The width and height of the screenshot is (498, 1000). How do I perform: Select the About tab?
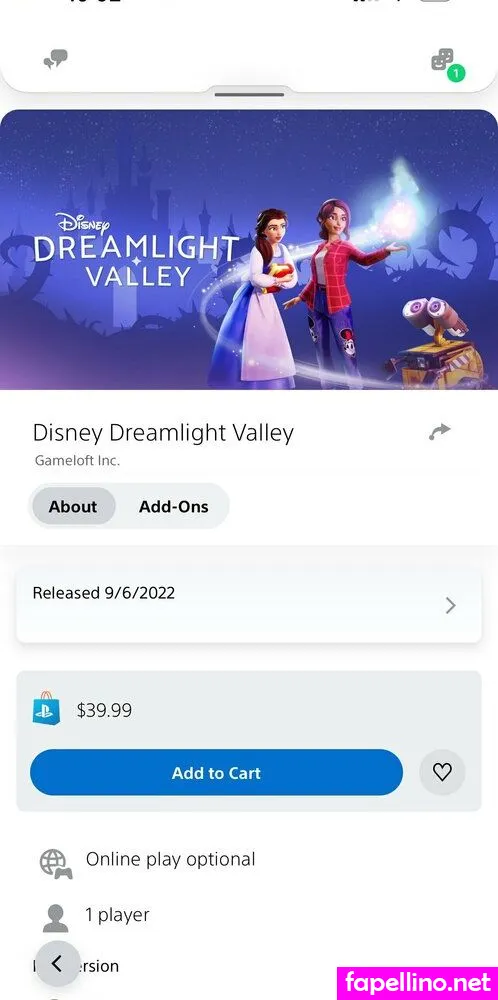(x=73, y=507)
